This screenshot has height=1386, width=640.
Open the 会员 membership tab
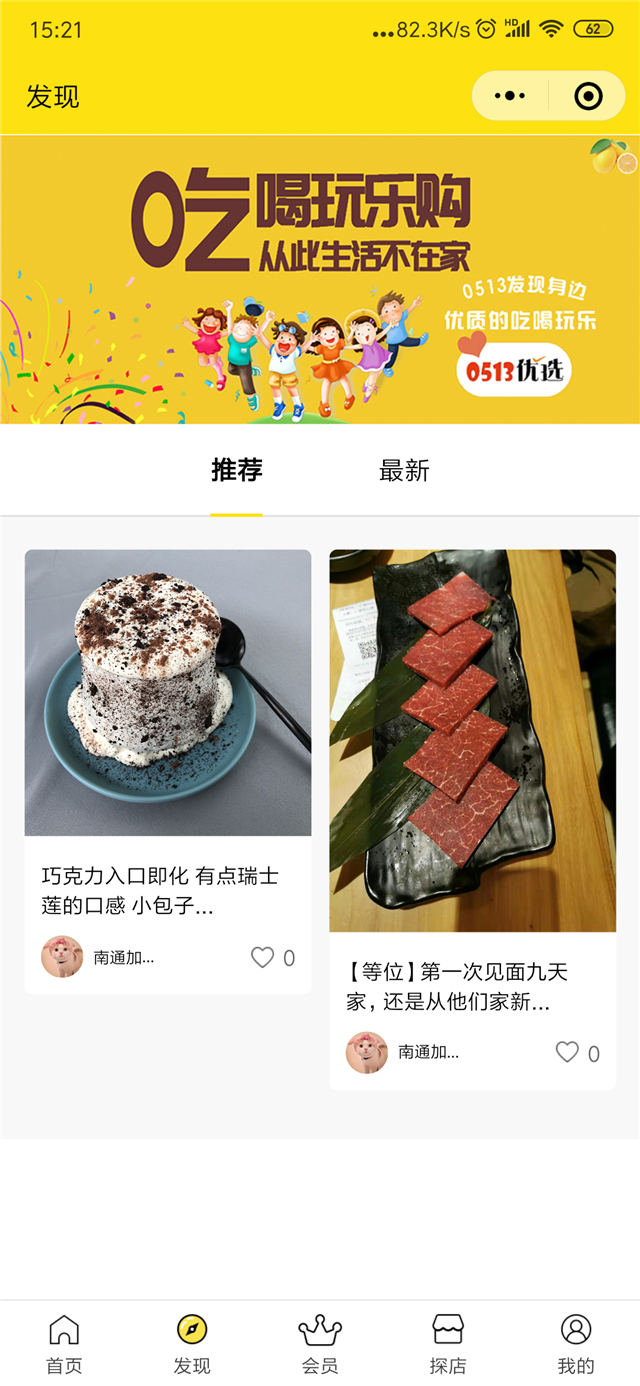320,1344
